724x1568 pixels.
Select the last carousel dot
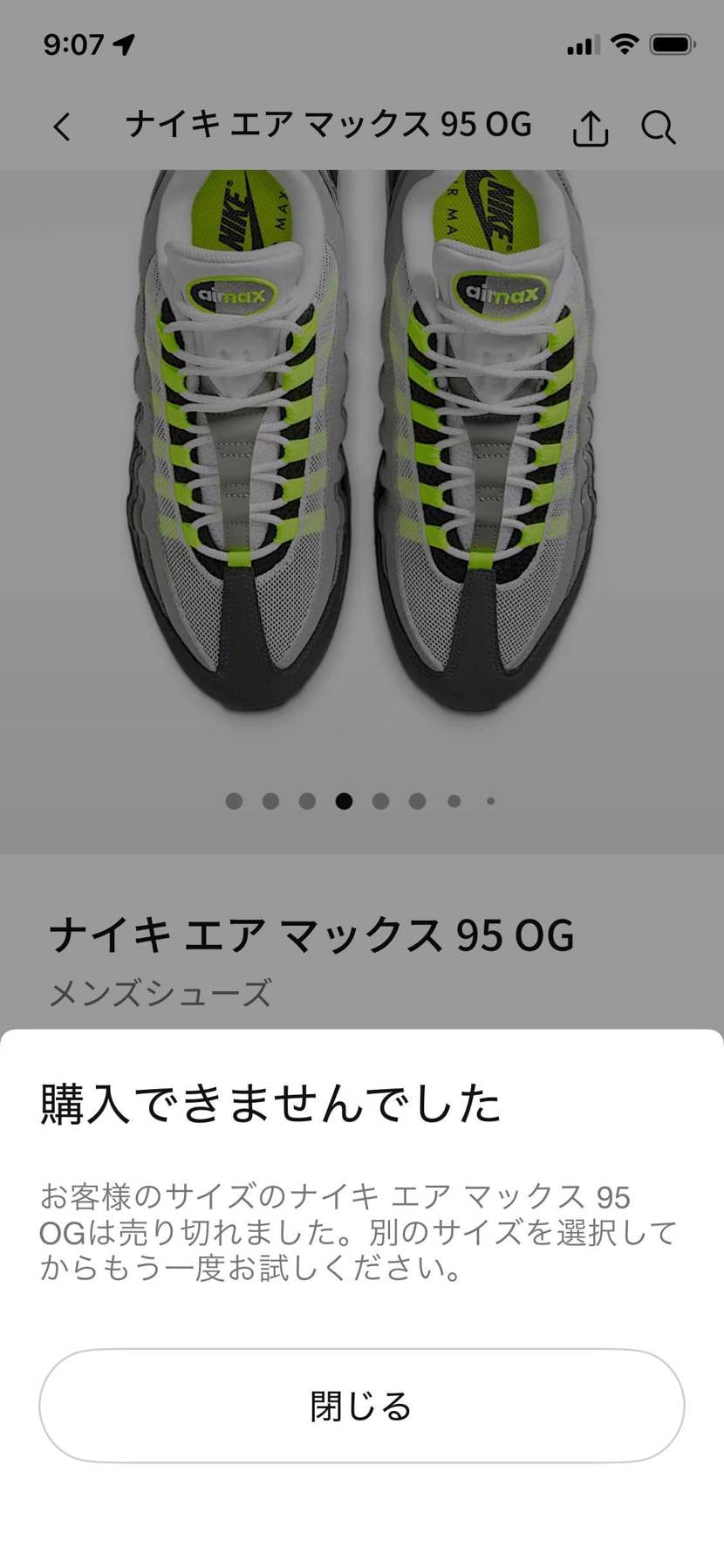(x=490, y=800)
